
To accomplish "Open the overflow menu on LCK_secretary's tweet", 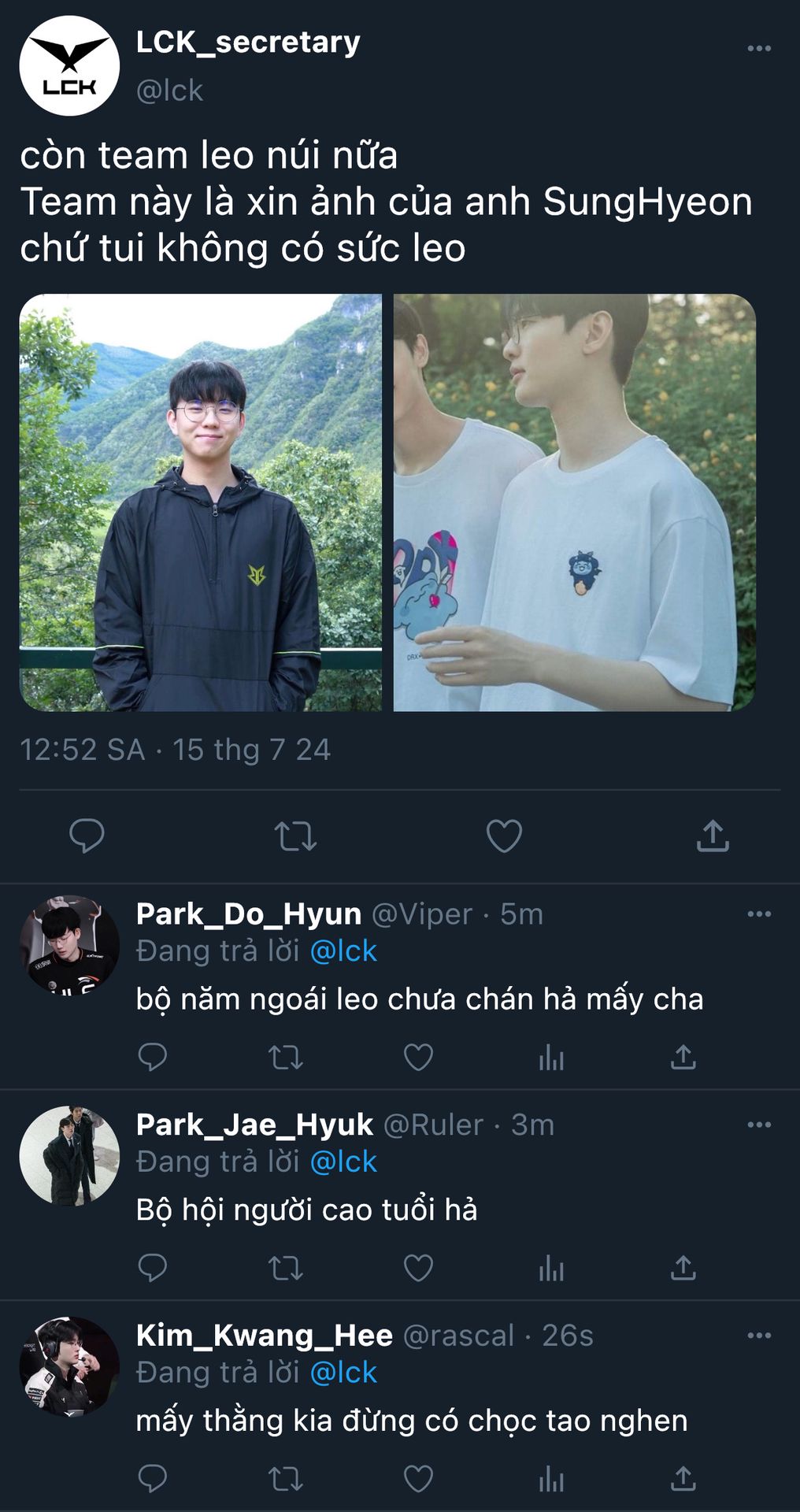I will [x=759, y=49].
